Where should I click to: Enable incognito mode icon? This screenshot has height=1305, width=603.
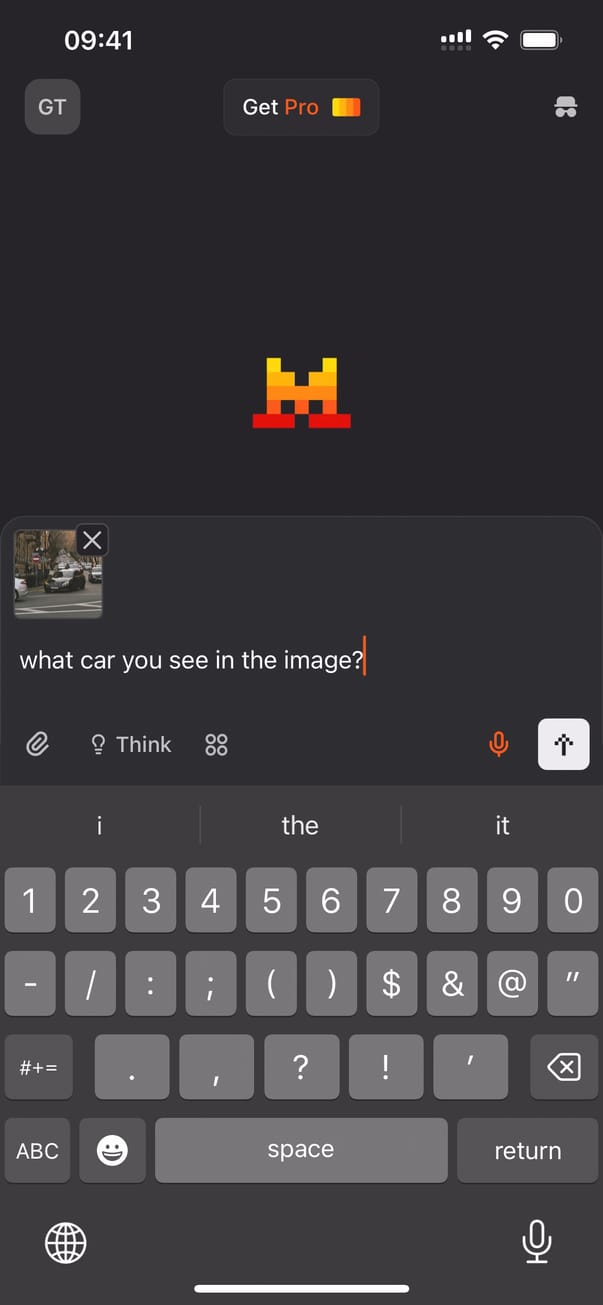(x=566, y=107)
